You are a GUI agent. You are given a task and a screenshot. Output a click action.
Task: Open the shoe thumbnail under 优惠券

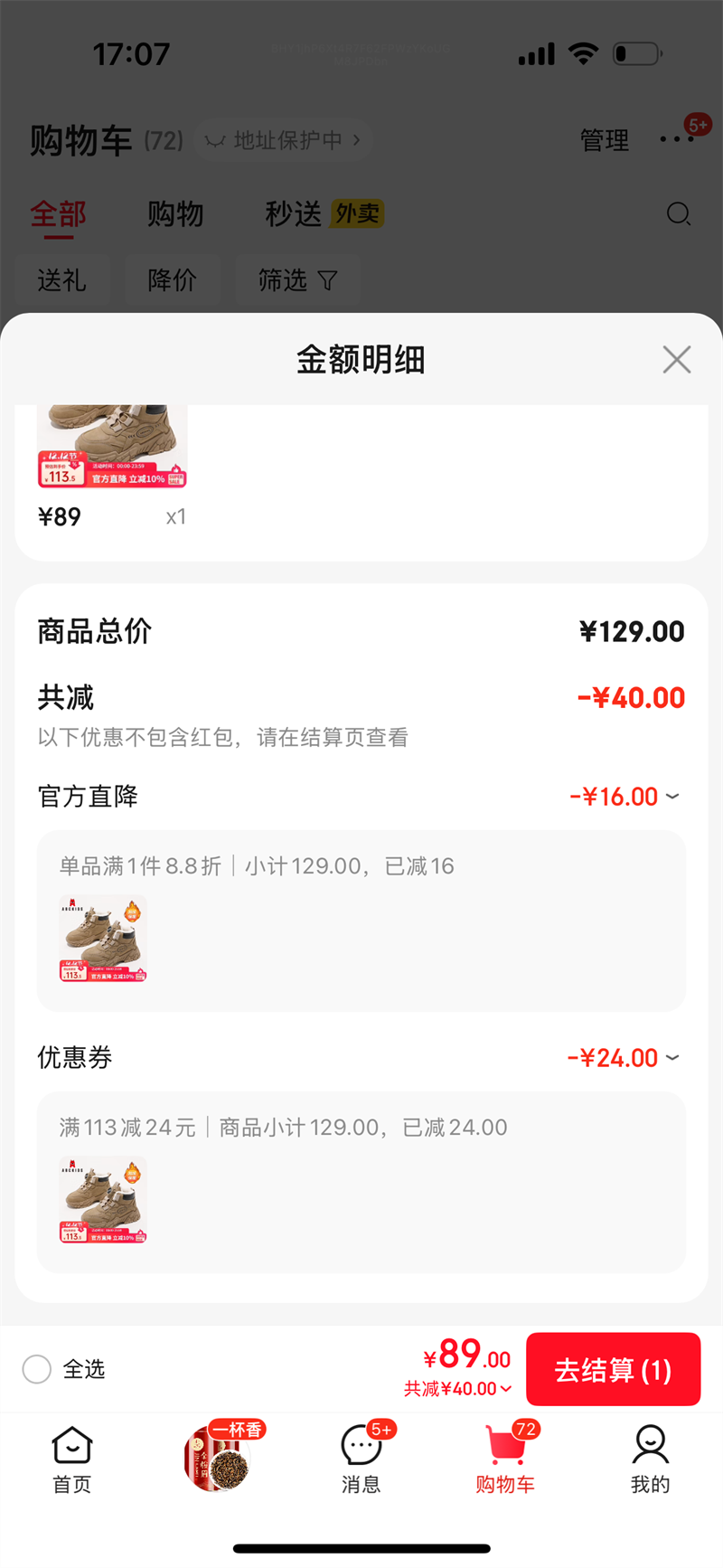coord(103,1200)
